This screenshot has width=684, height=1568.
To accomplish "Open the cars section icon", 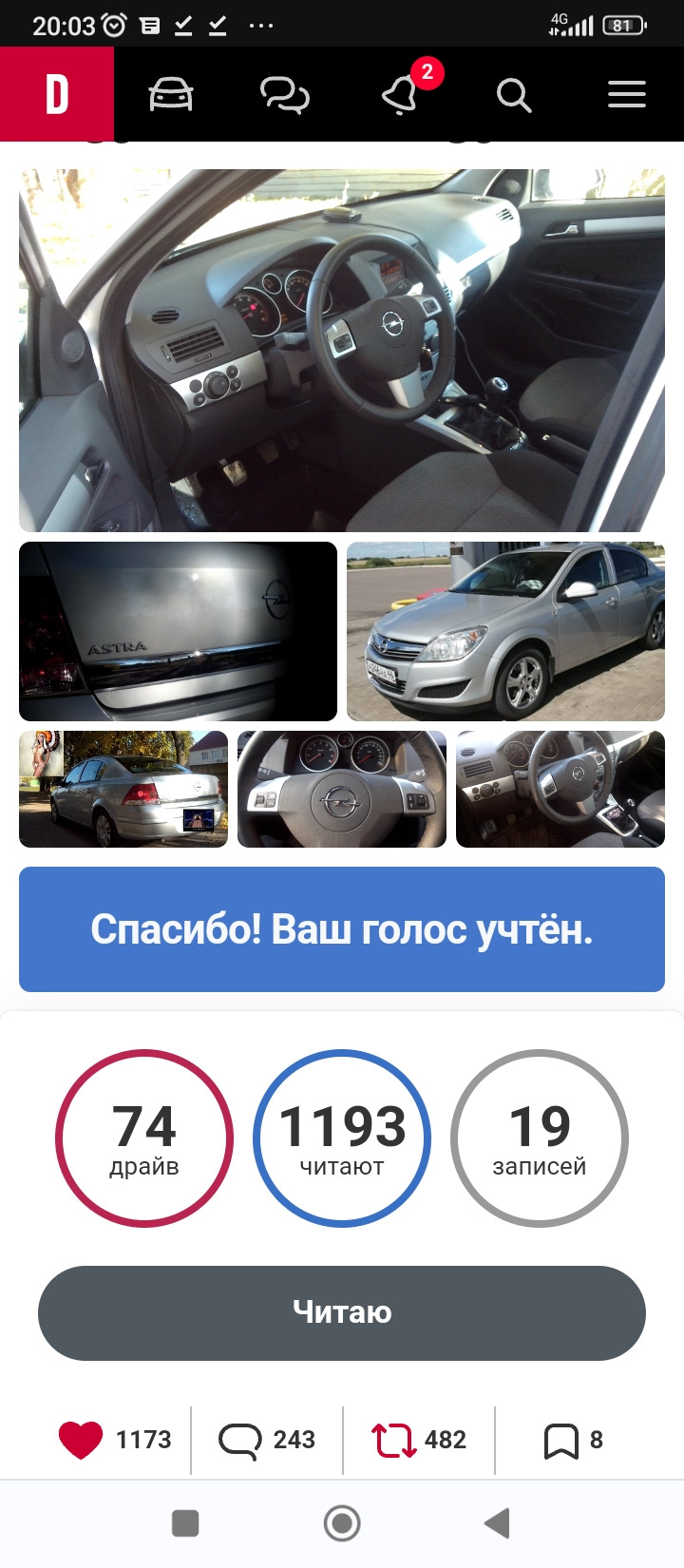I will click(x=171, y=95).
